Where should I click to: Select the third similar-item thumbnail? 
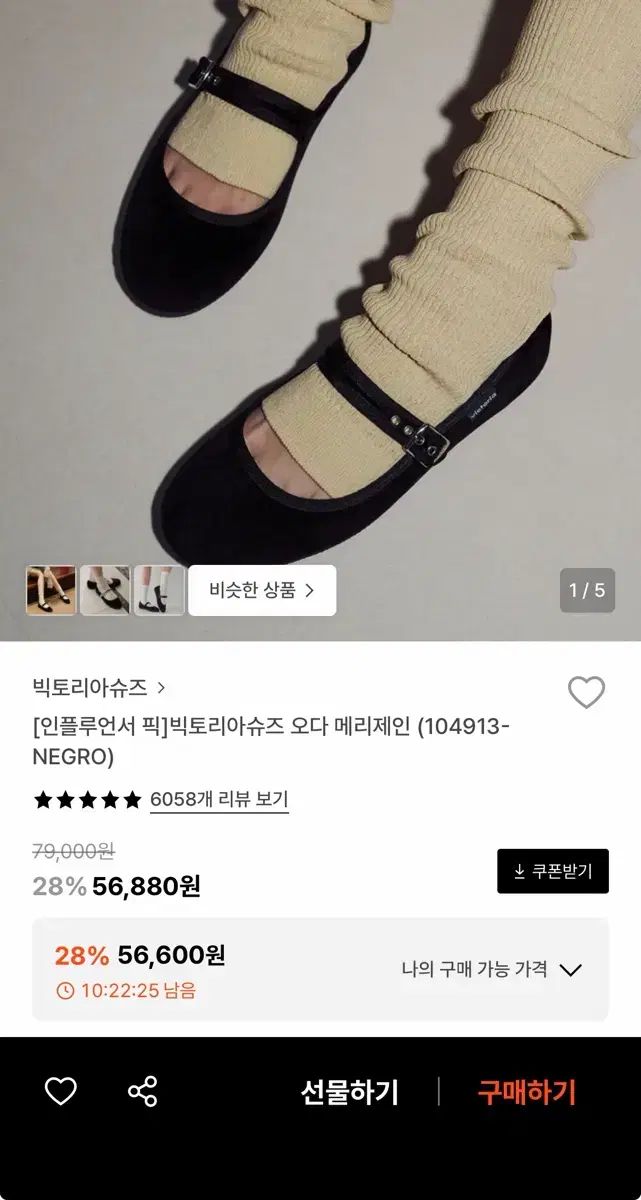tap(159, 590)
